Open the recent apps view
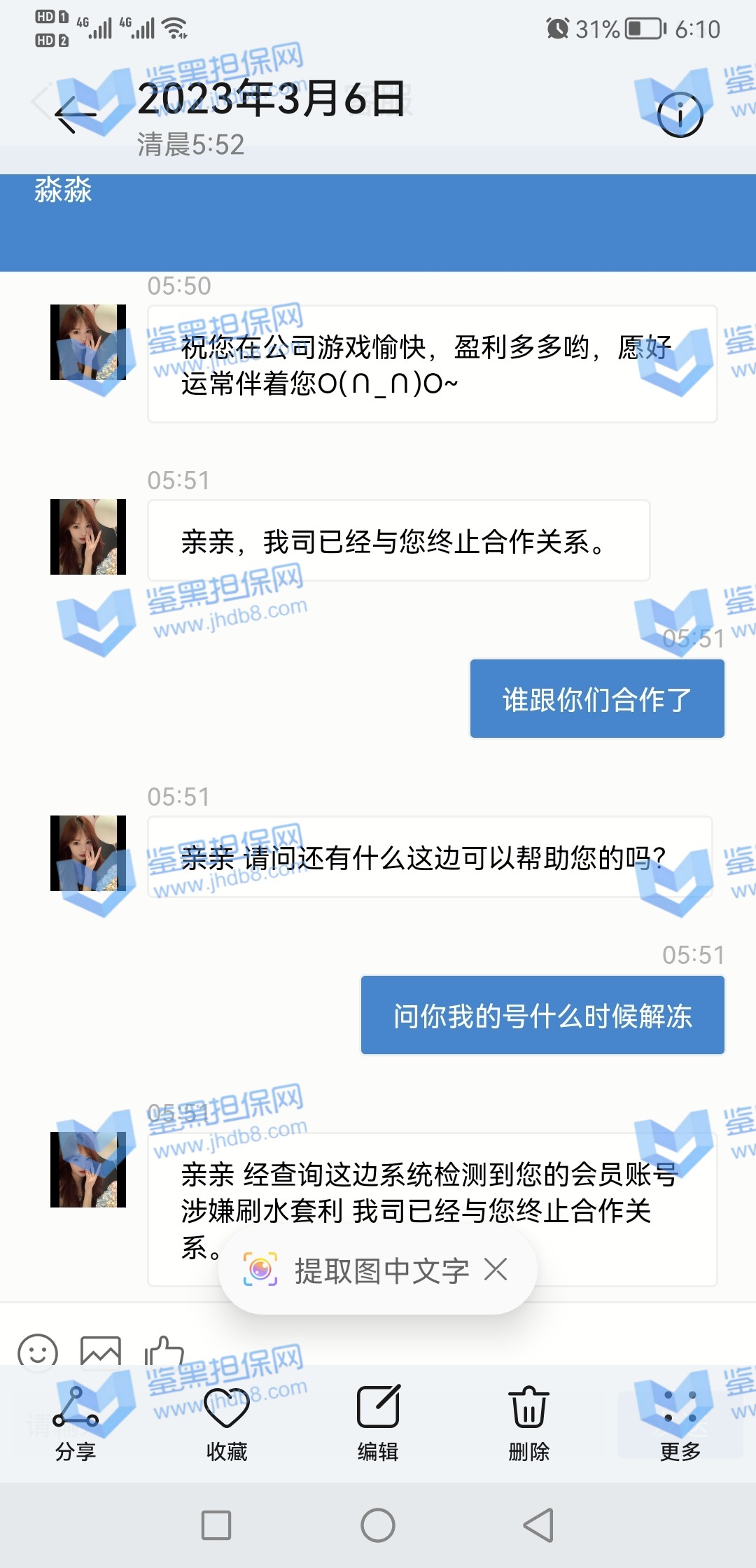The width and height of the screenshot is (756, 1568). [216, 1525]
